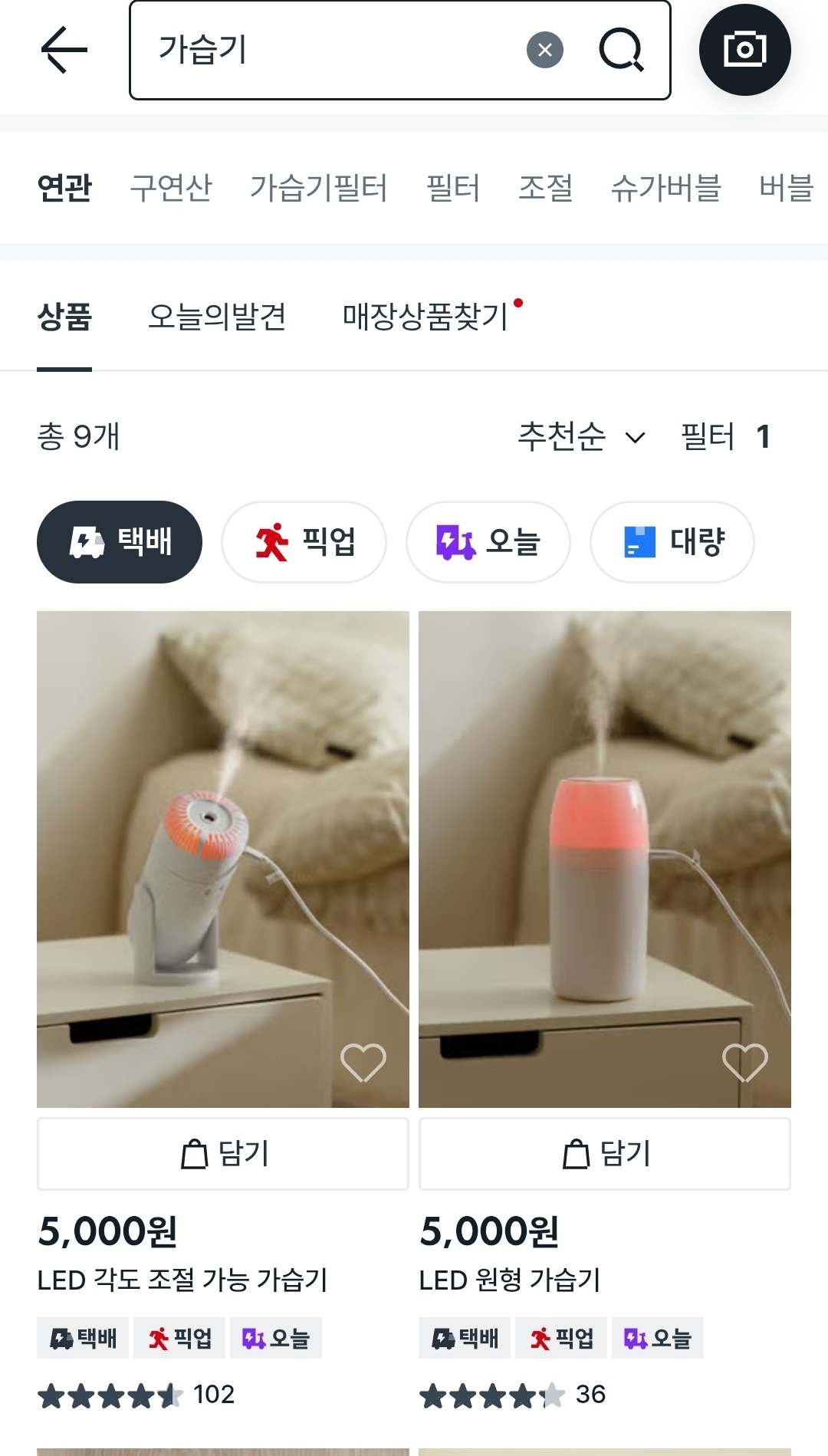Select related keyword 슈가버블
The height and width of the screenshot is (1456, 828).
click(665, 188)
